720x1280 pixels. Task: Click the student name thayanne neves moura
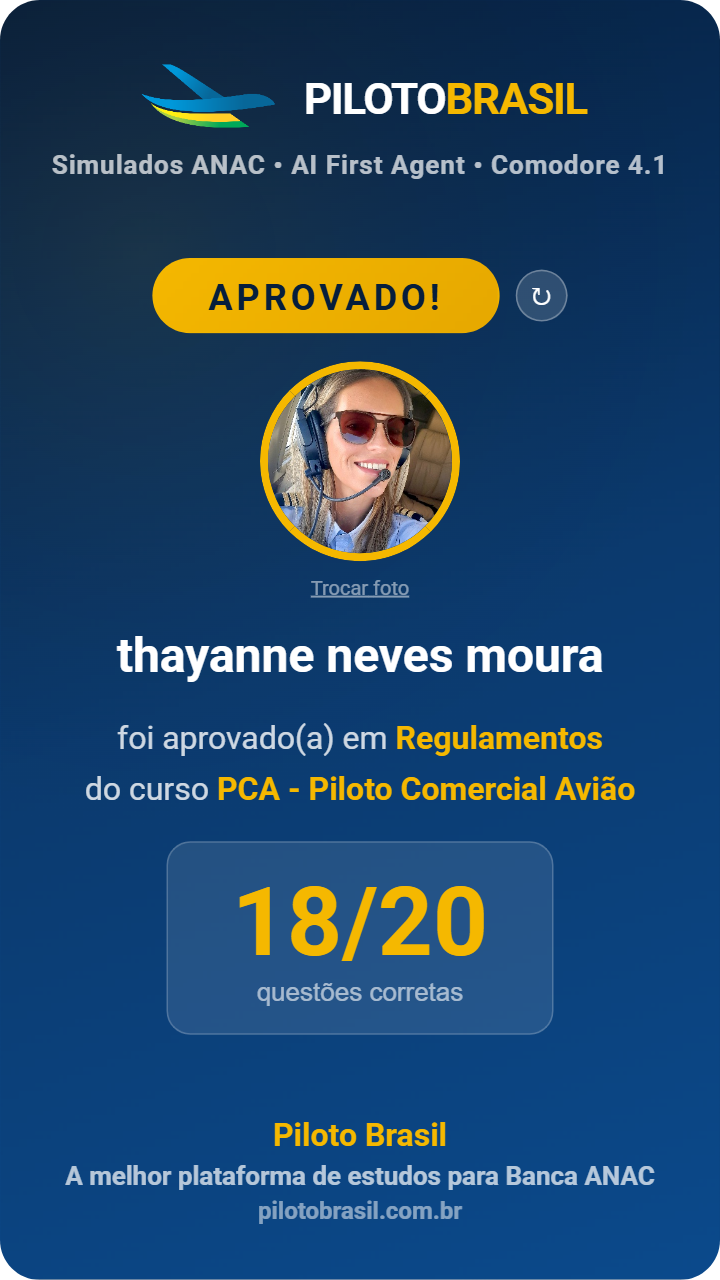(360, 658)
